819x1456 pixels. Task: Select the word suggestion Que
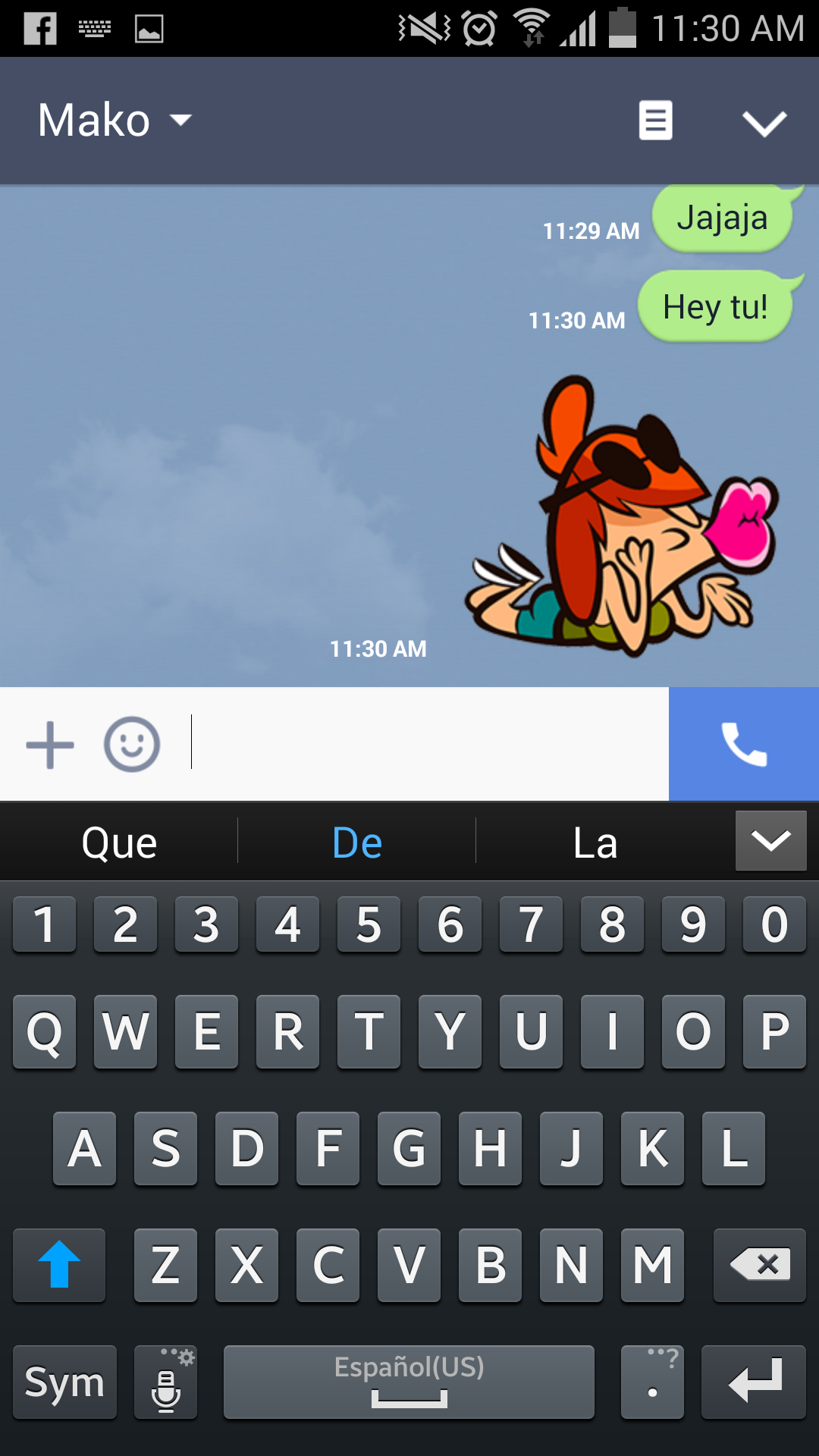[x=119, y=842]
